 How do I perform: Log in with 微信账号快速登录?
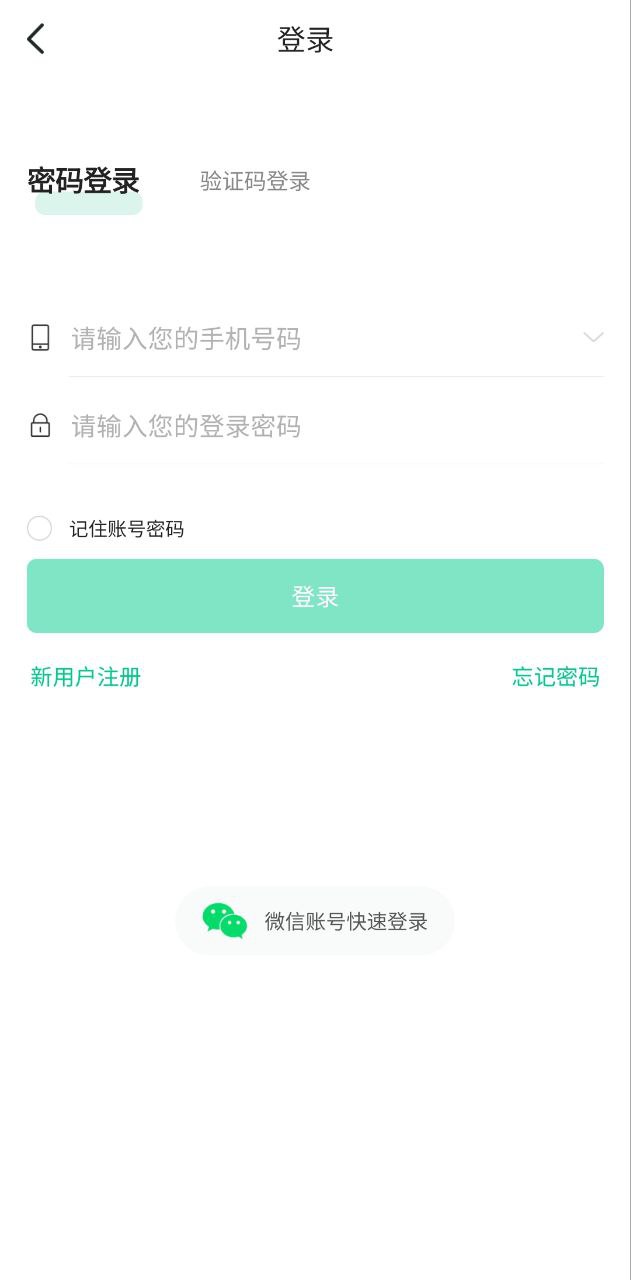(x=315, y=921)
